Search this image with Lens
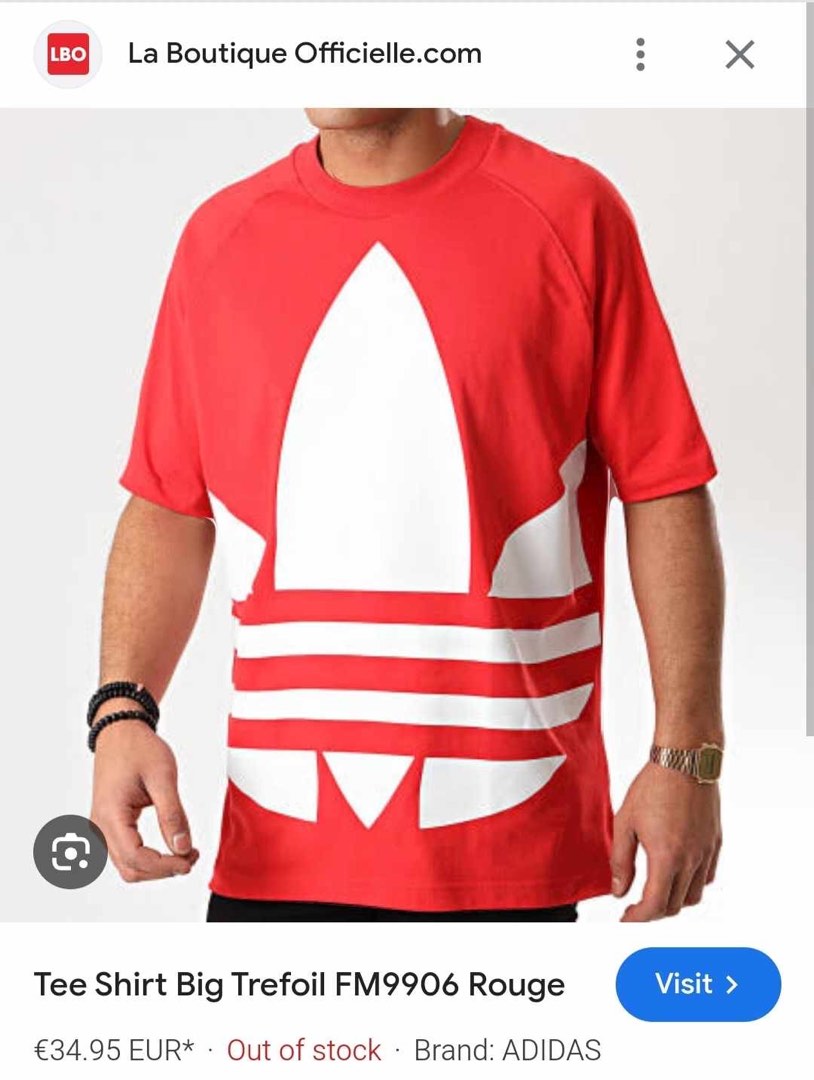Viewport: 814px width, 1080px height. (x=69, y=852)
